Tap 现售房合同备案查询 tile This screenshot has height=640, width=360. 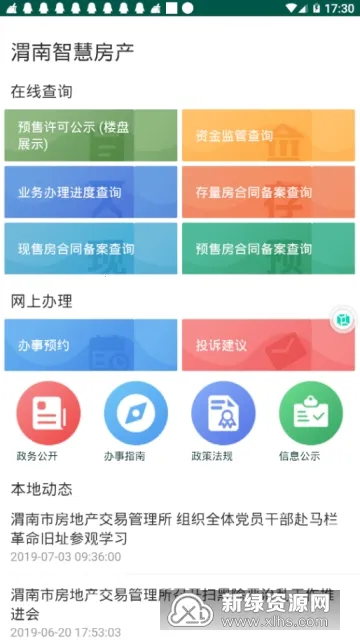tap(91, 249)
